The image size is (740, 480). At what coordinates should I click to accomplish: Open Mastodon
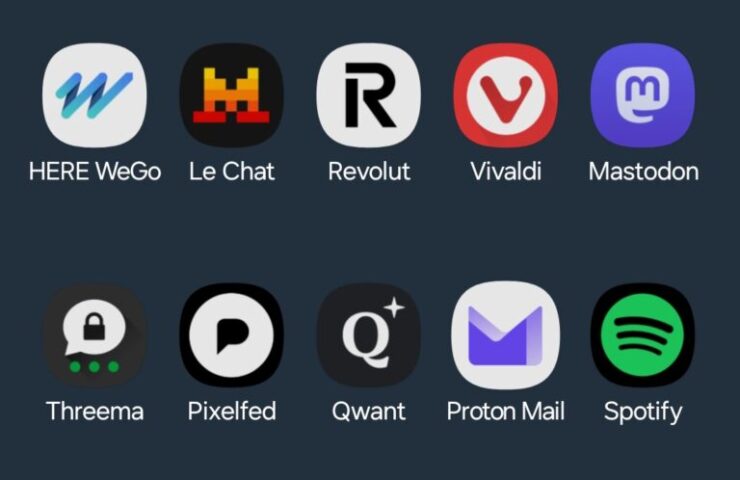point(643,96)
